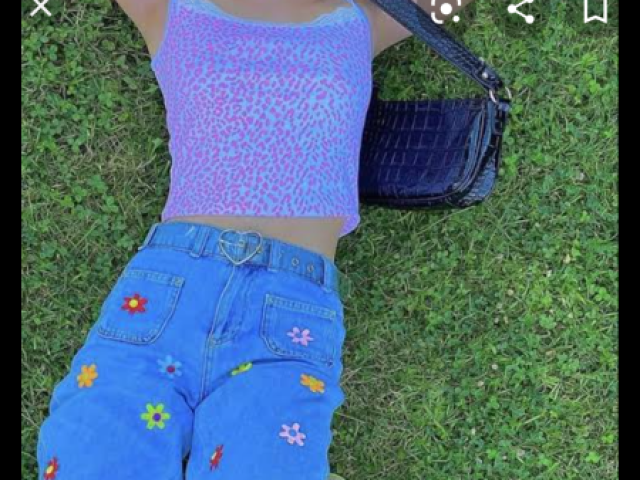Close the image viewer
640x480 pixels.
coord(40,8)
